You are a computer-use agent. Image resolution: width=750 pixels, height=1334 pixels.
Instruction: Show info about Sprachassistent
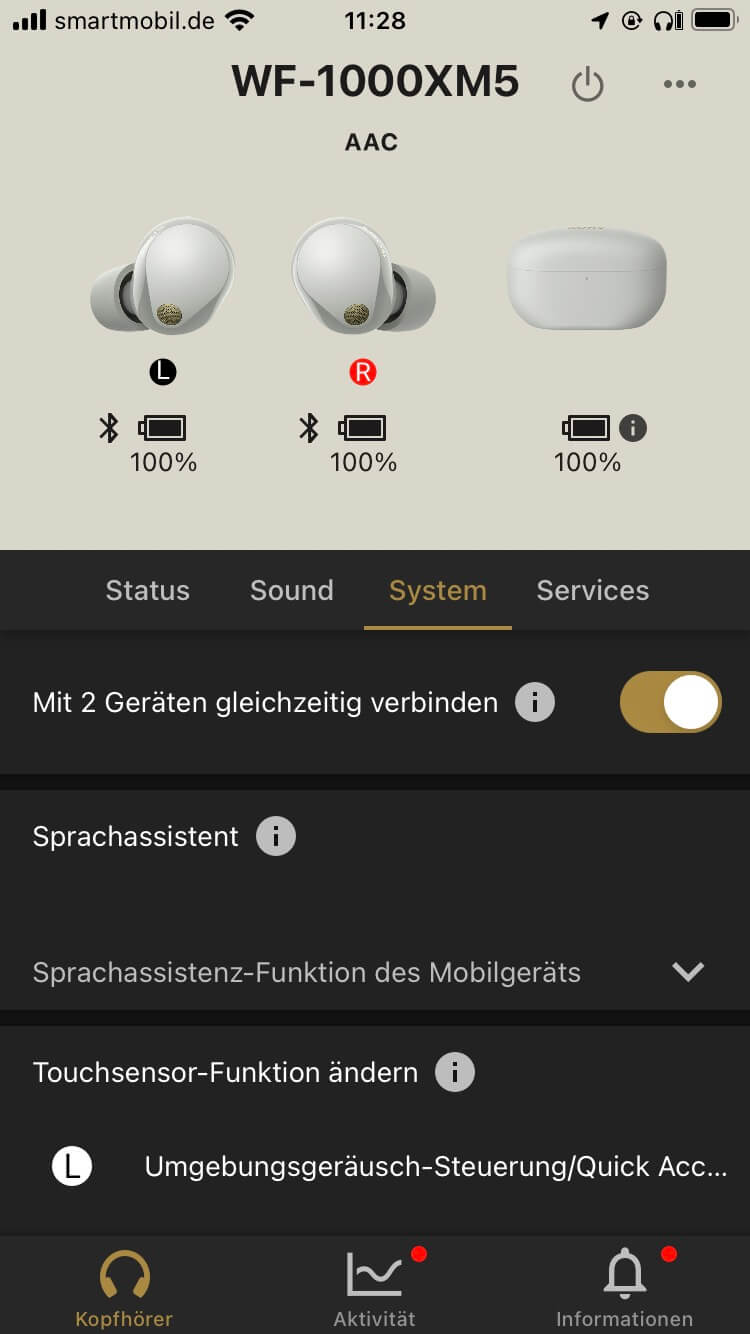[x=276, y=836]
